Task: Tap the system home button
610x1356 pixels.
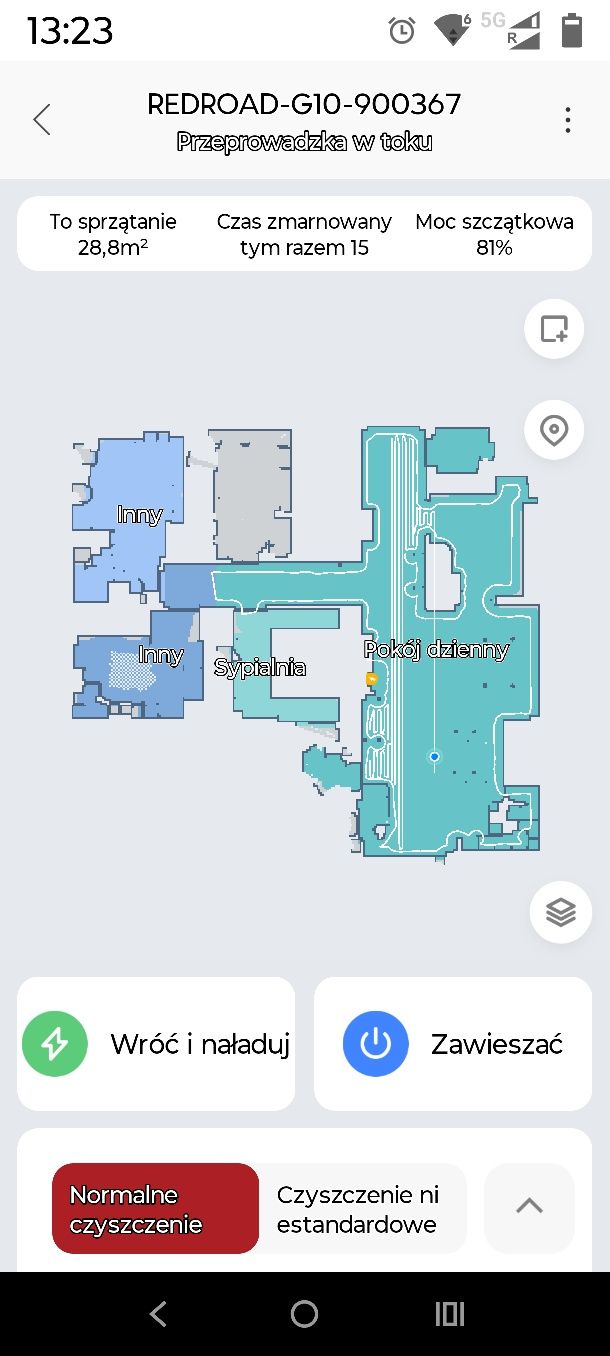Action: (304, 1314)
